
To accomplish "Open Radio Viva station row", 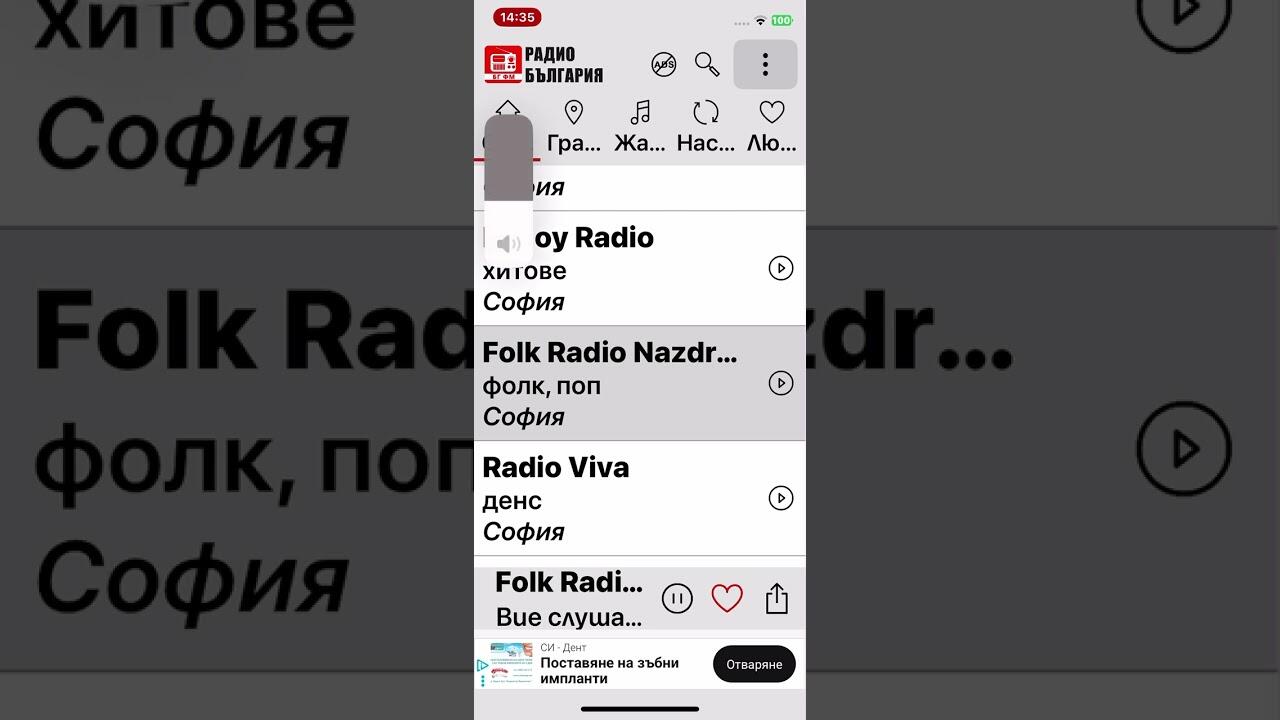I will (610, 498).
